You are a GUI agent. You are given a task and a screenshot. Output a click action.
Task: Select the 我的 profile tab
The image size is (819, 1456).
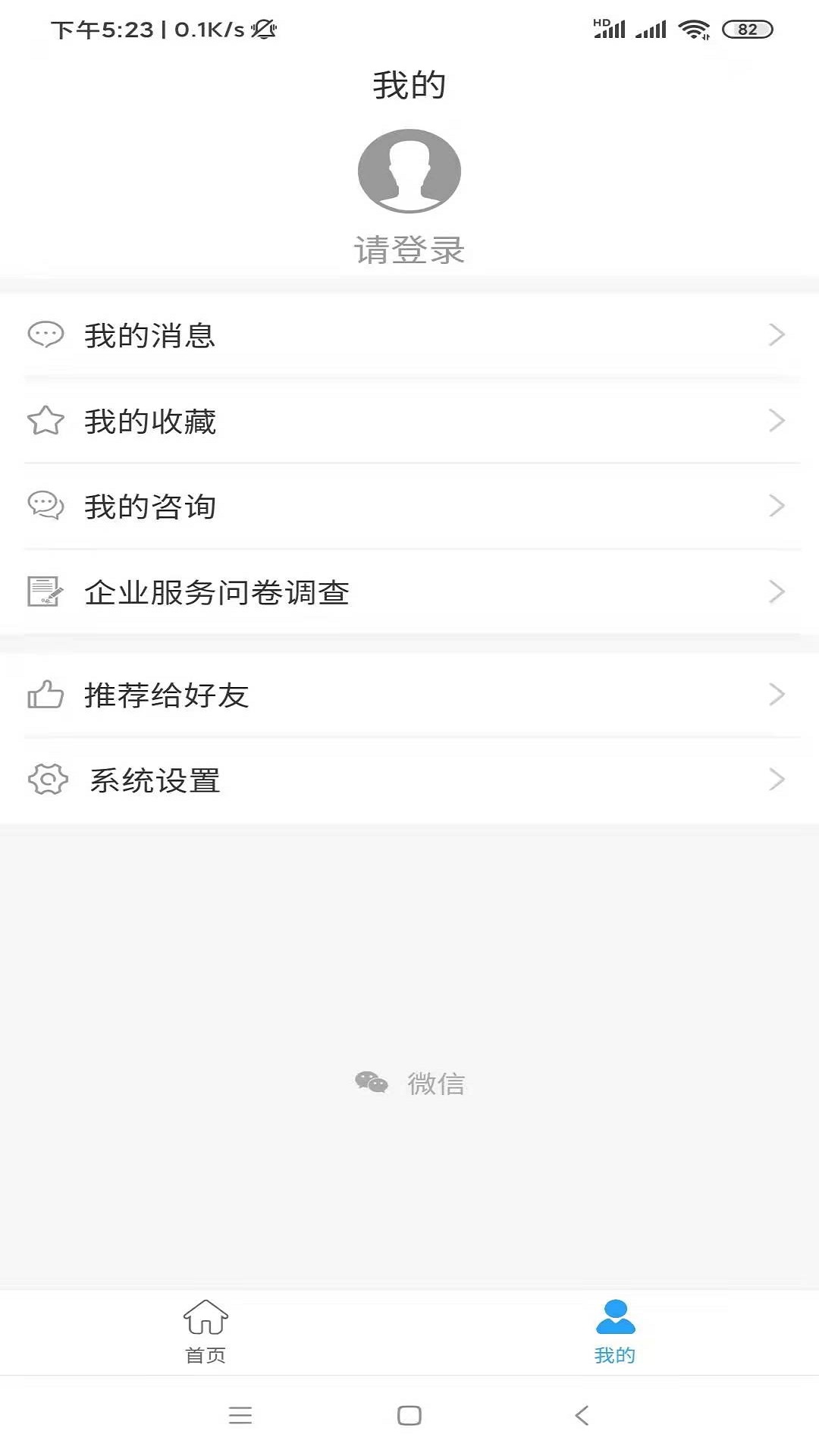click(615, 1332)
